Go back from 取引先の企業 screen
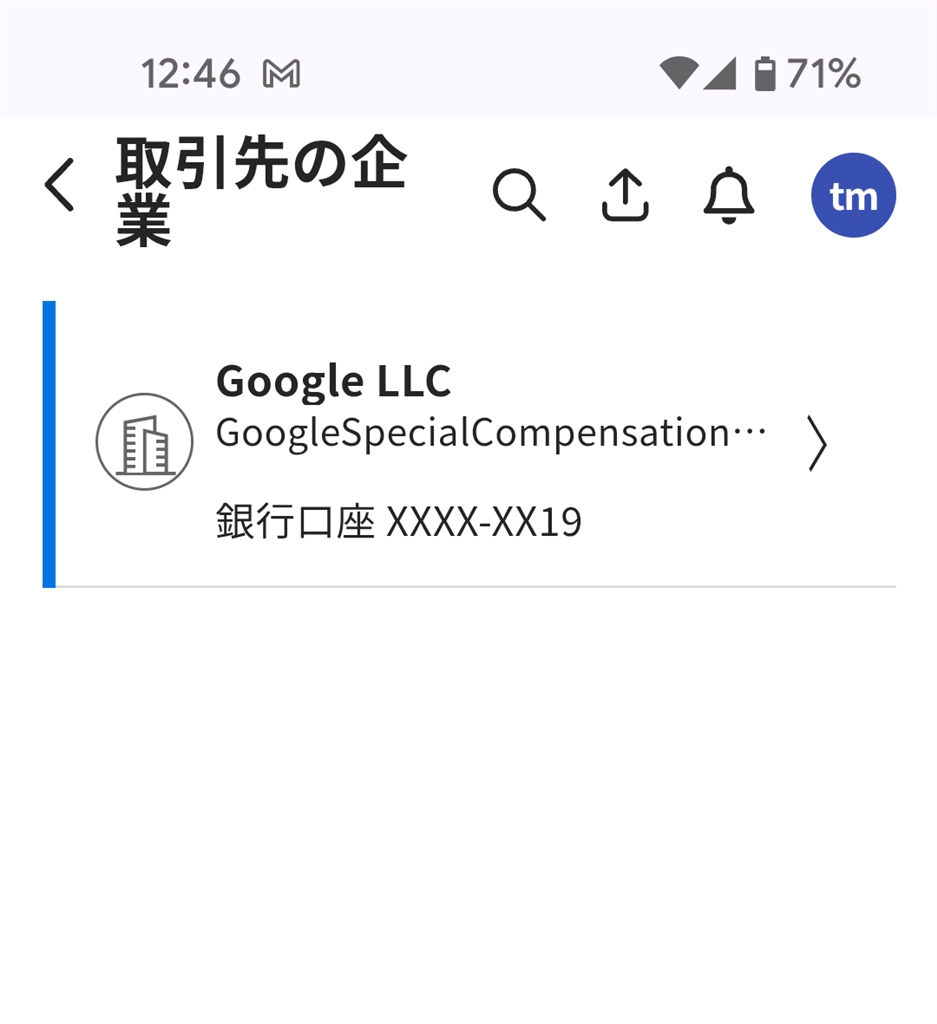 tap(60, 186)
